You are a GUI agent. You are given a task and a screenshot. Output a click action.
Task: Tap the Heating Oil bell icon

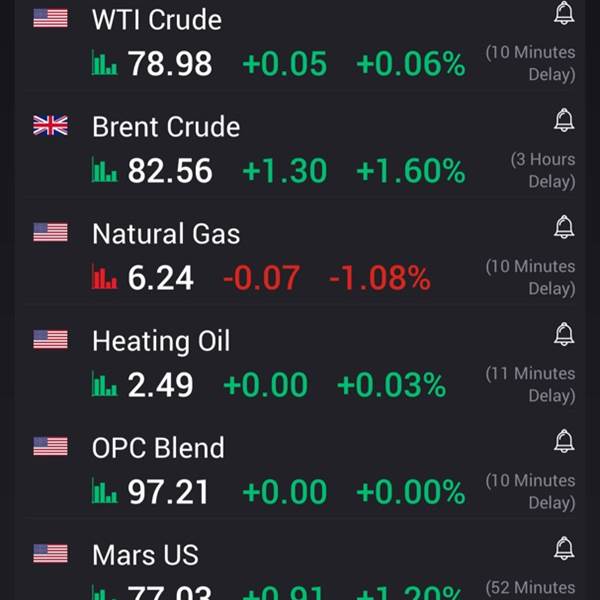[x=564, y=334]
